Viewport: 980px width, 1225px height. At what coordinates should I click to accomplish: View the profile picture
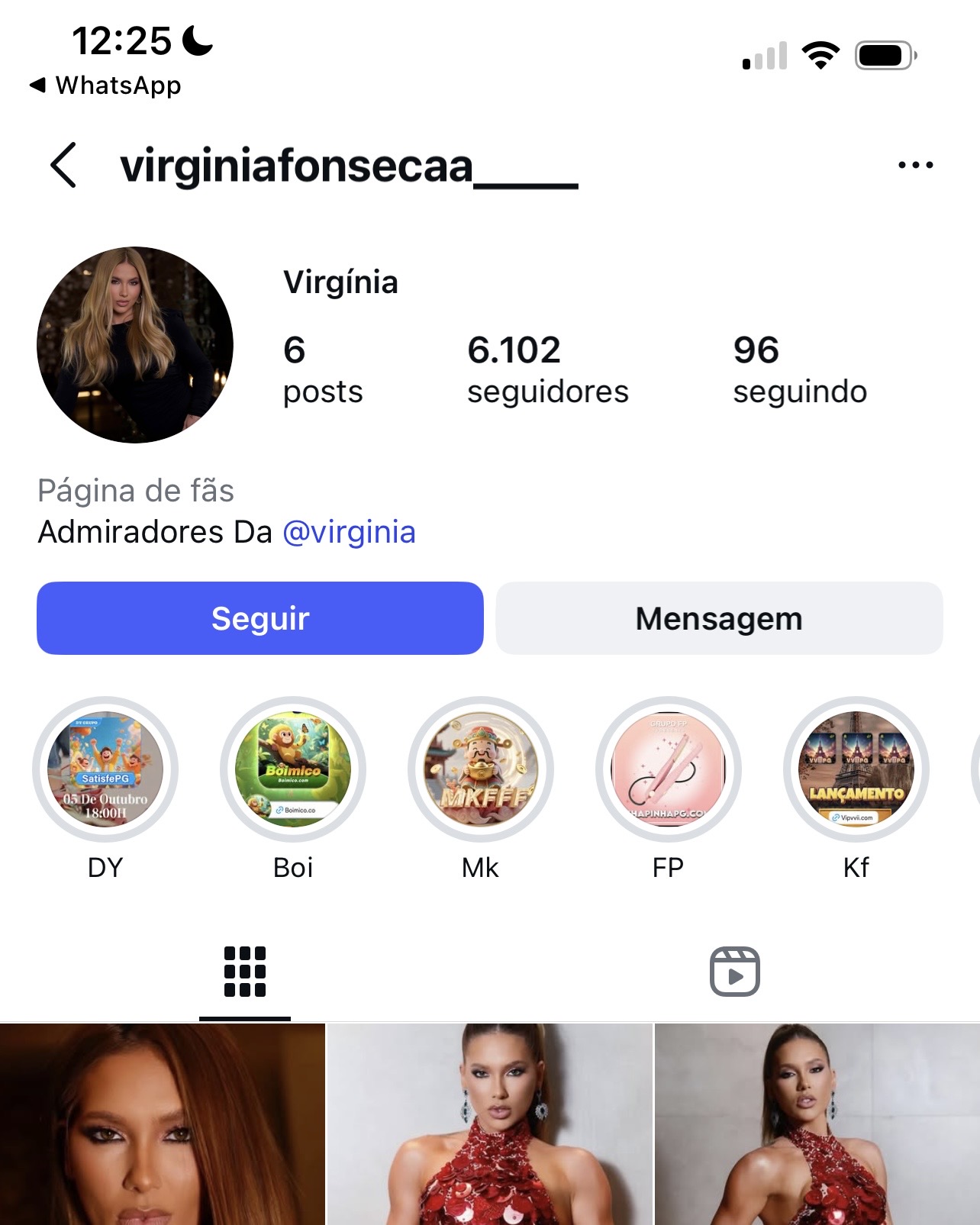click(135, 345)
